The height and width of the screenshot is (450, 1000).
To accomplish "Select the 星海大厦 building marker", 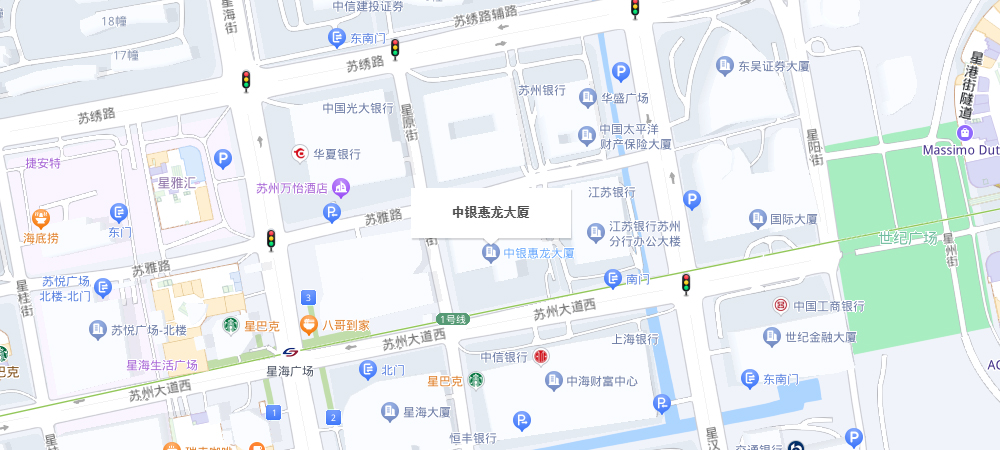I will 390,411.
